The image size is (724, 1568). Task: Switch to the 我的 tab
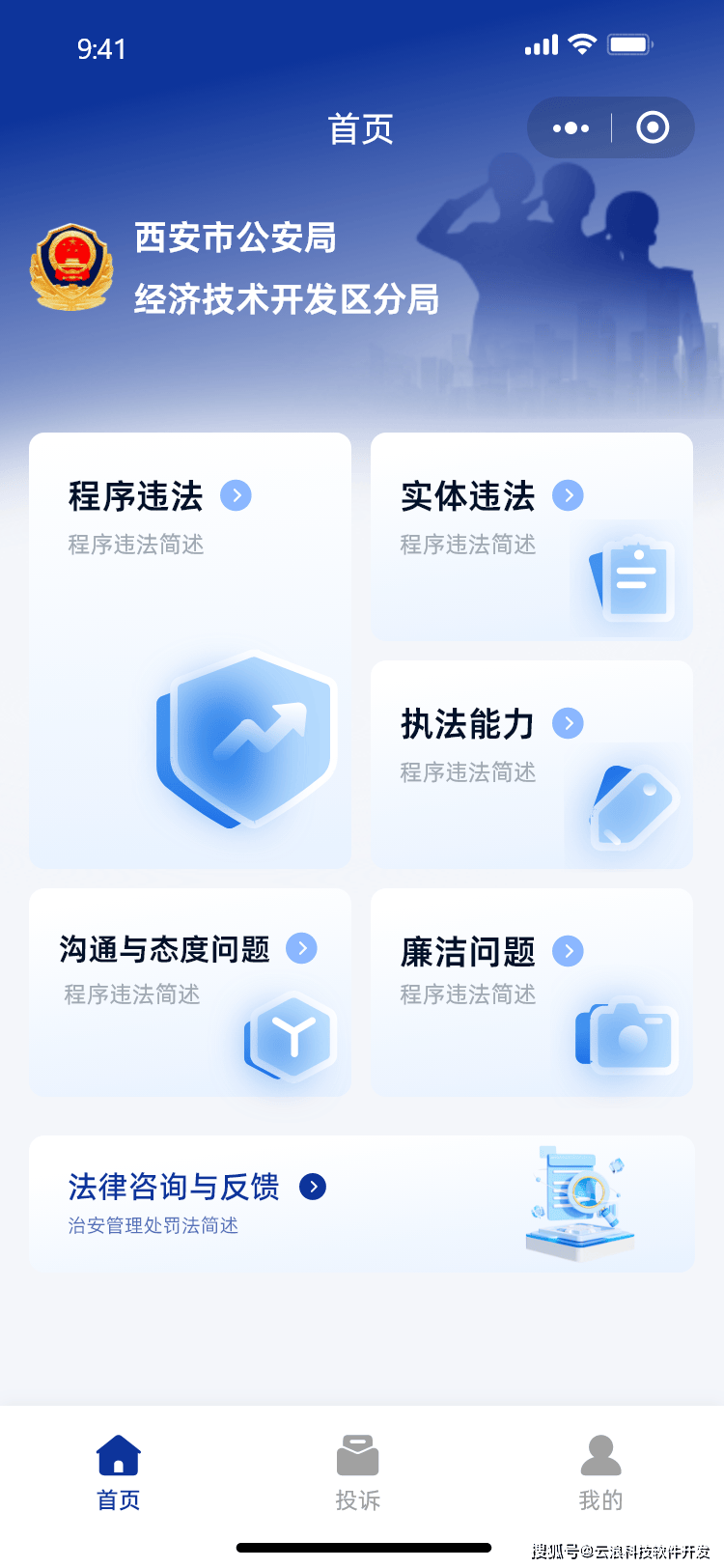[x=600, y=1473]
